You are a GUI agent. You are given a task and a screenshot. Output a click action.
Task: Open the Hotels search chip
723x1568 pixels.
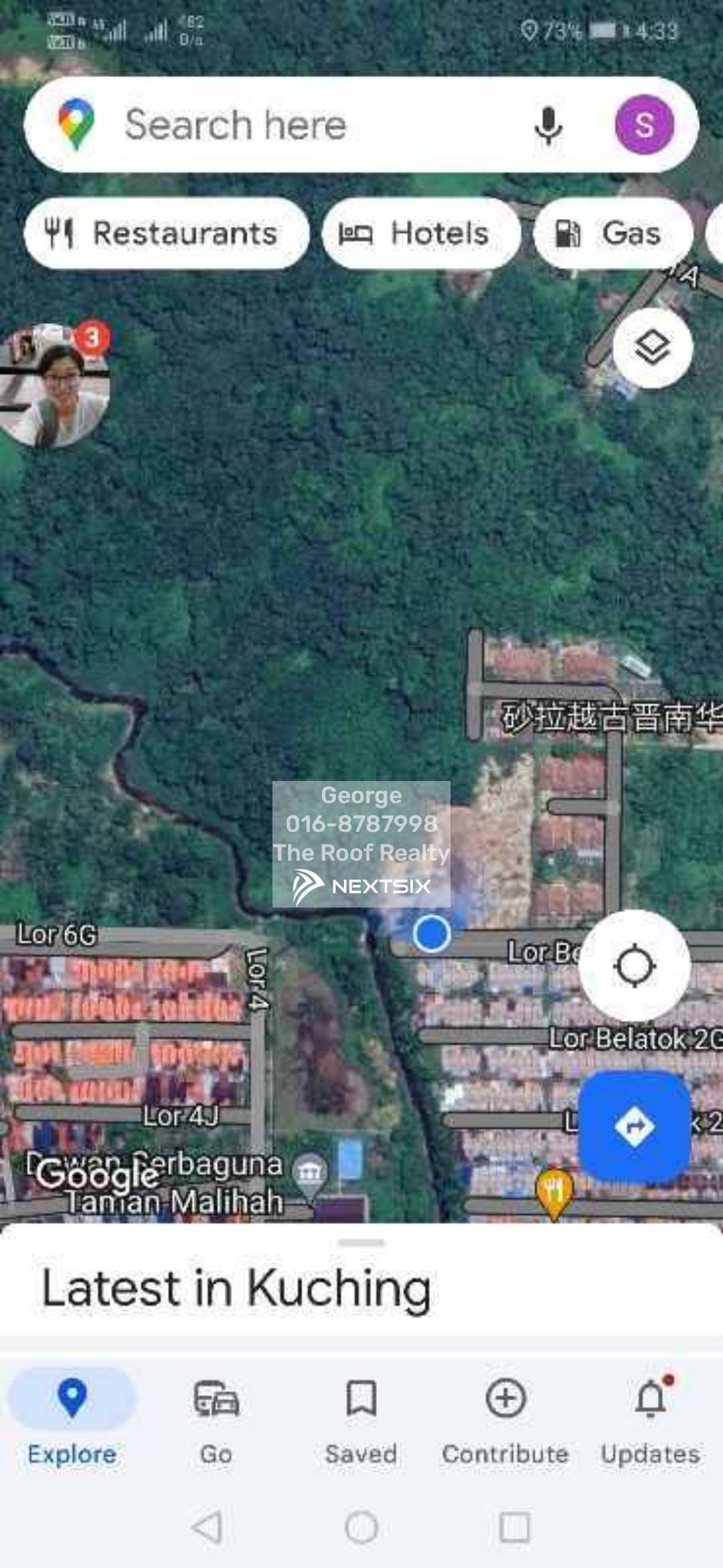click(x=421, y=234)
